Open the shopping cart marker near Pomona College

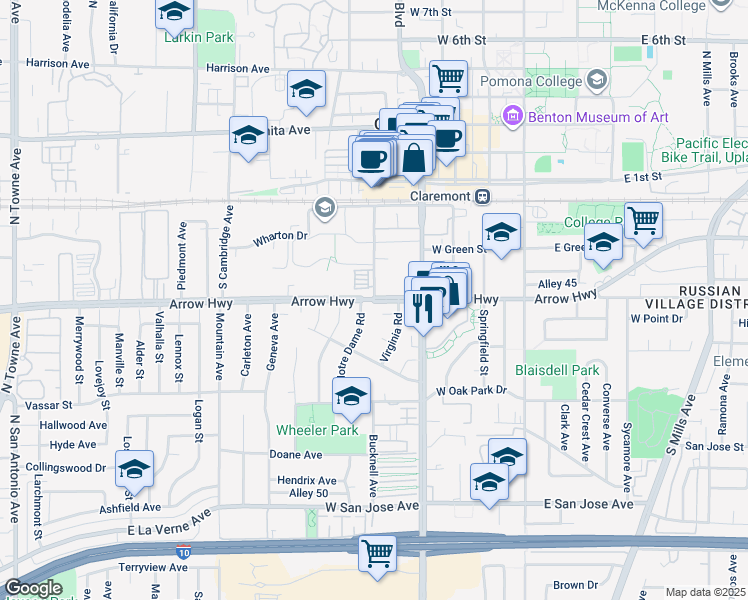click(x=449, y=78)
